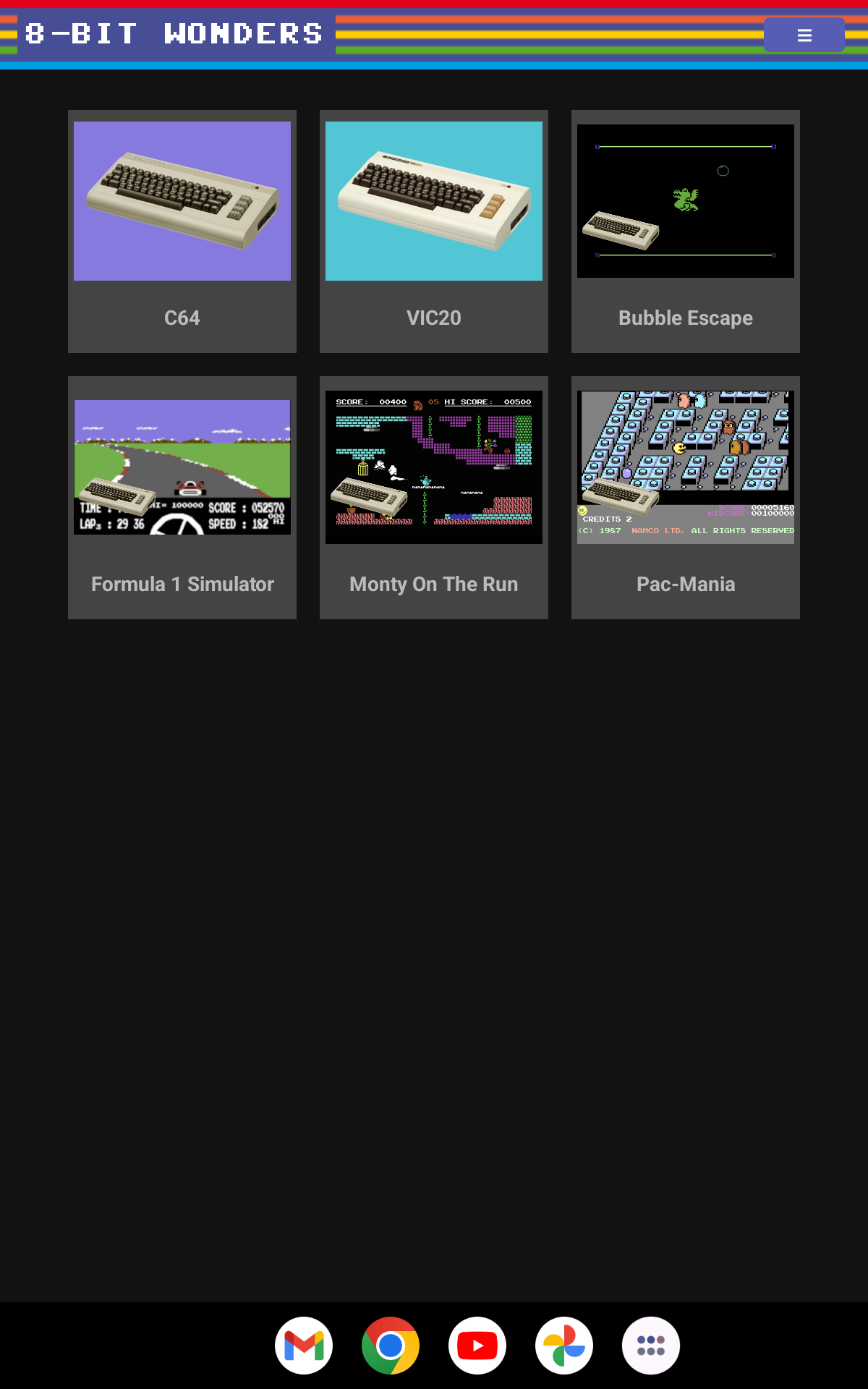Screen dimensions: 868x1389
Task: Open Google Photos app icon
Action: click(564, 1344)
